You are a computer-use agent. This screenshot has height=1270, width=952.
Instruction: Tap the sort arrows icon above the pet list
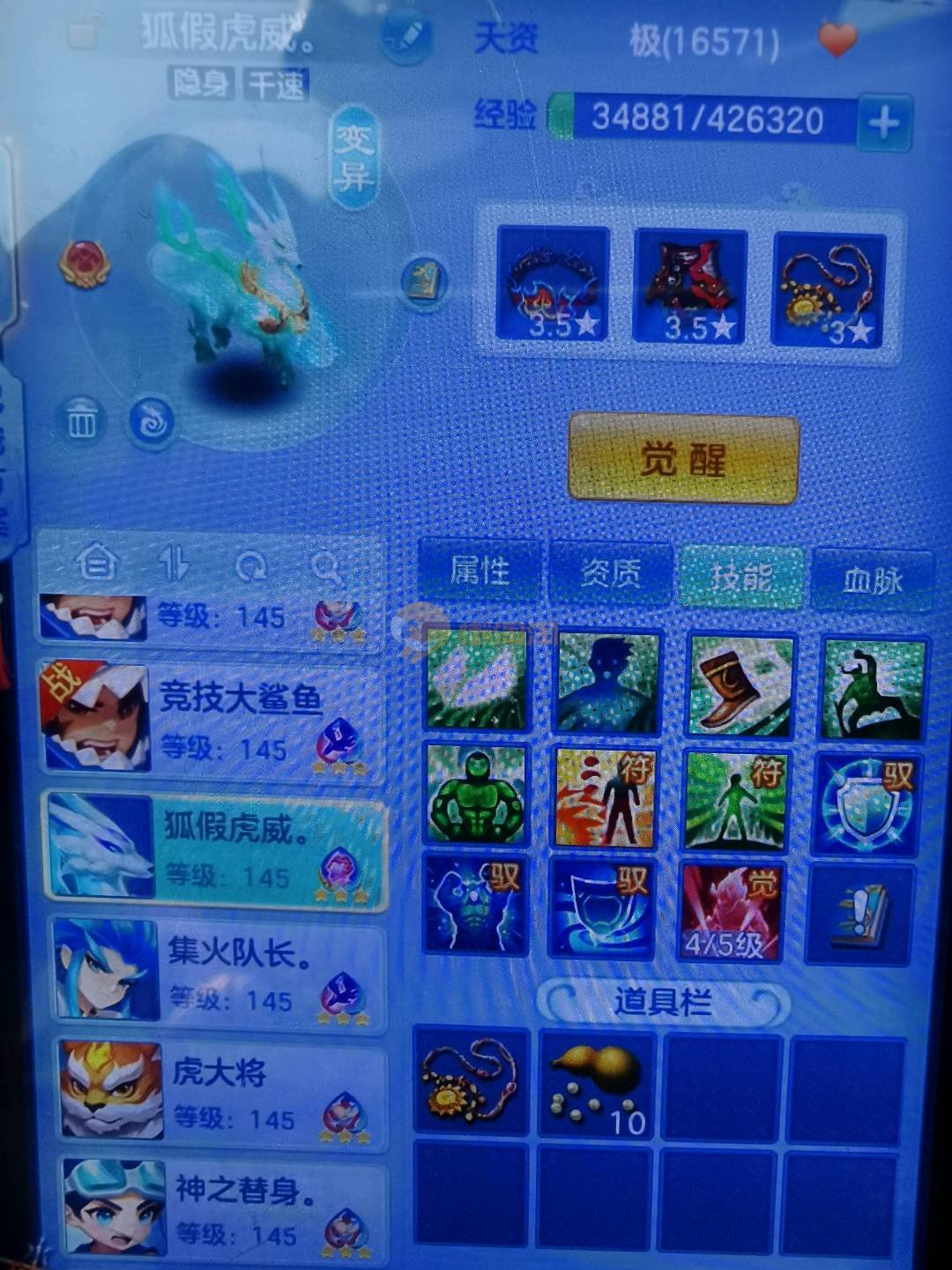(174, 562)
